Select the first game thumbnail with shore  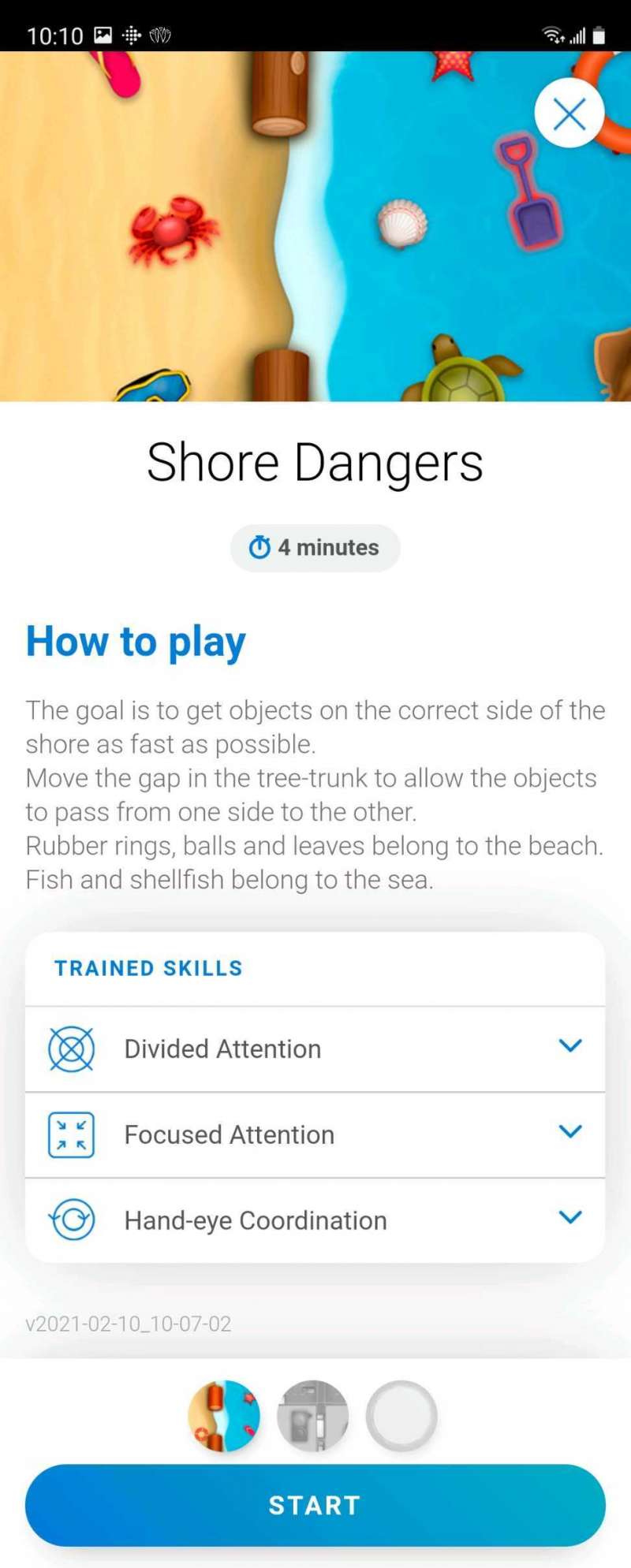225,1416
